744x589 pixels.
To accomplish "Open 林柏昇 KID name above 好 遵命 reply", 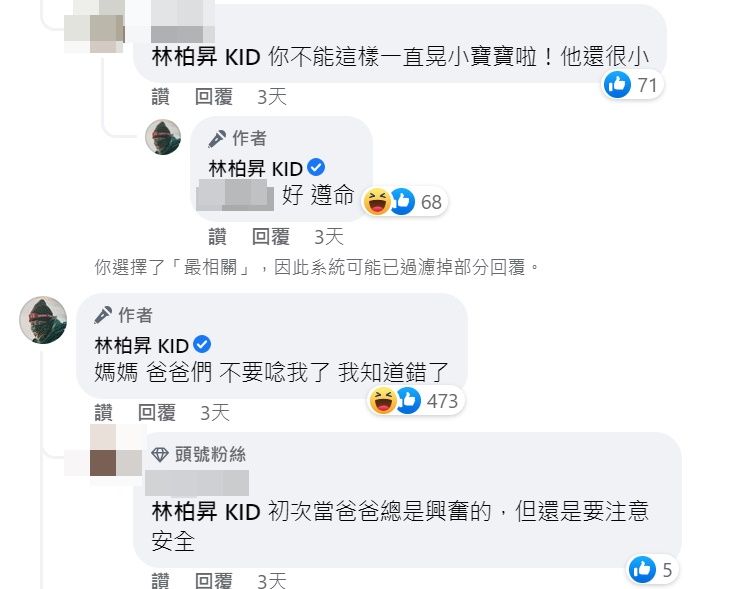I will point(256,167).
